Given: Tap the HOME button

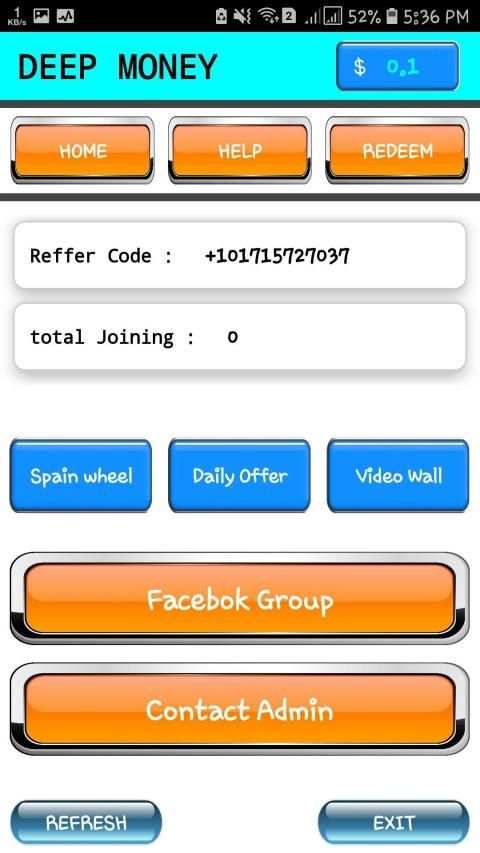Looking at the screenshot, I should [x=82, y=151].
